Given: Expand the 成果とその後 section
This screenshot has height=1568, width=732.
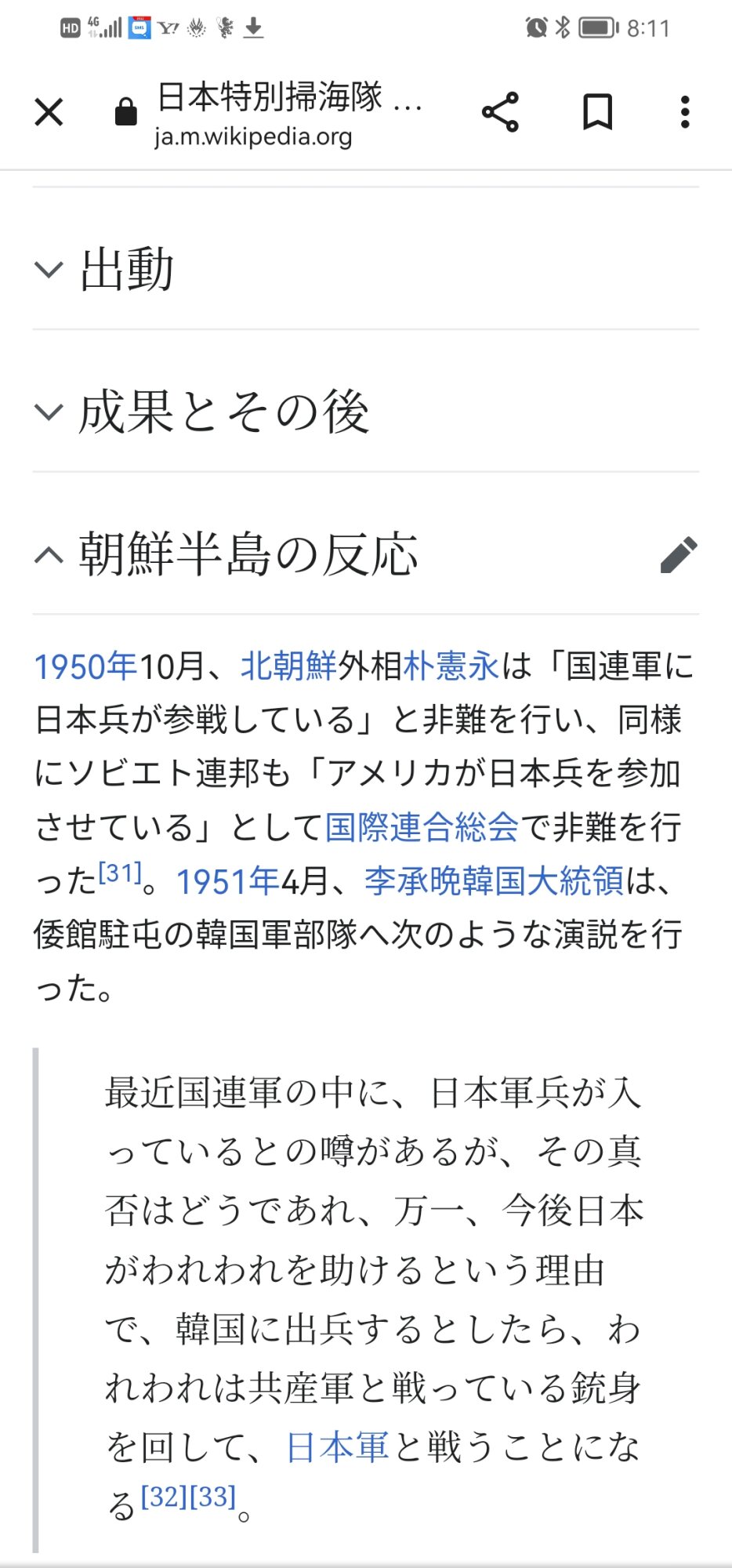Looking at the screenshot, I should click(223, 412).
